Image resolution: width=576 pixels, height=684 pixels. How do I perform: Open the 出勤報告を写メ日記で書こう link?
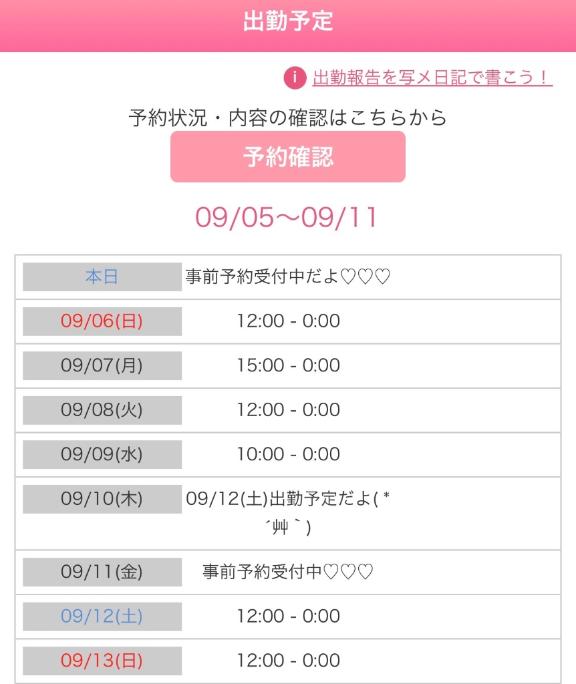(432, 78)
